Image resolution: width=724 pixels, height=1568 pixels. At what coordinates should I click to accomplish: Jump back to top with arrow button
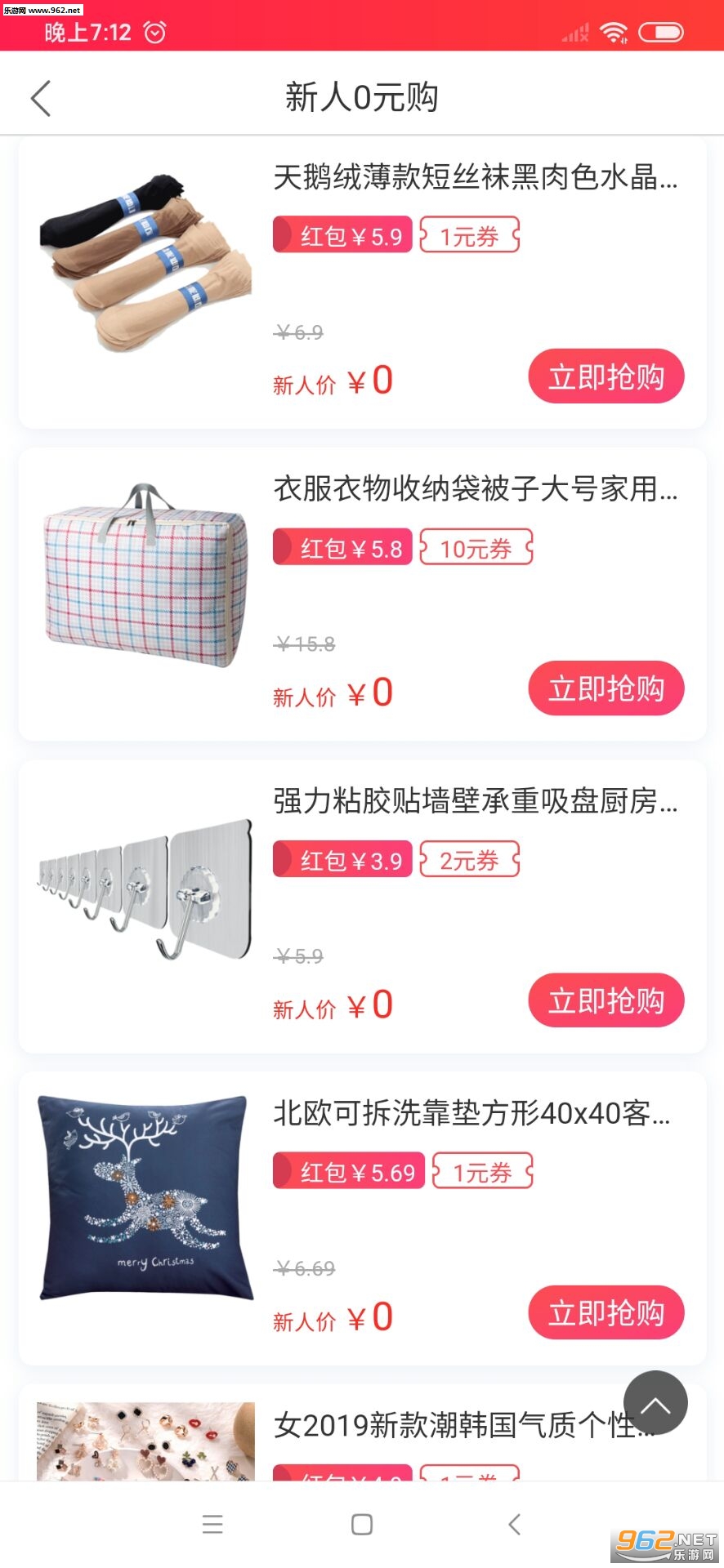point(655,1402)
